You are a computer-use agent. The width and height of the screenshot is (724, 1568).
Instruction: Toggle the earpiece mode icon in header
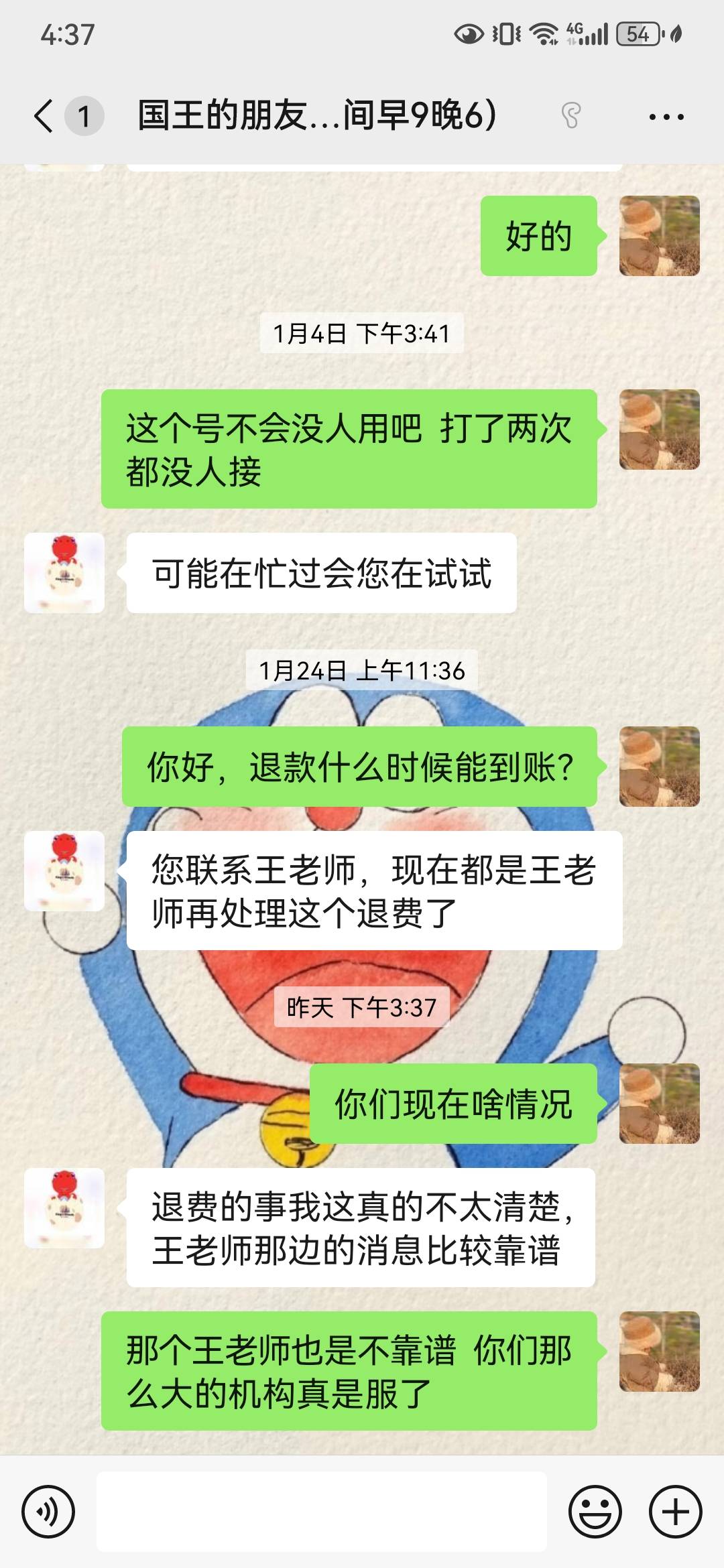[x=570, y=116]
